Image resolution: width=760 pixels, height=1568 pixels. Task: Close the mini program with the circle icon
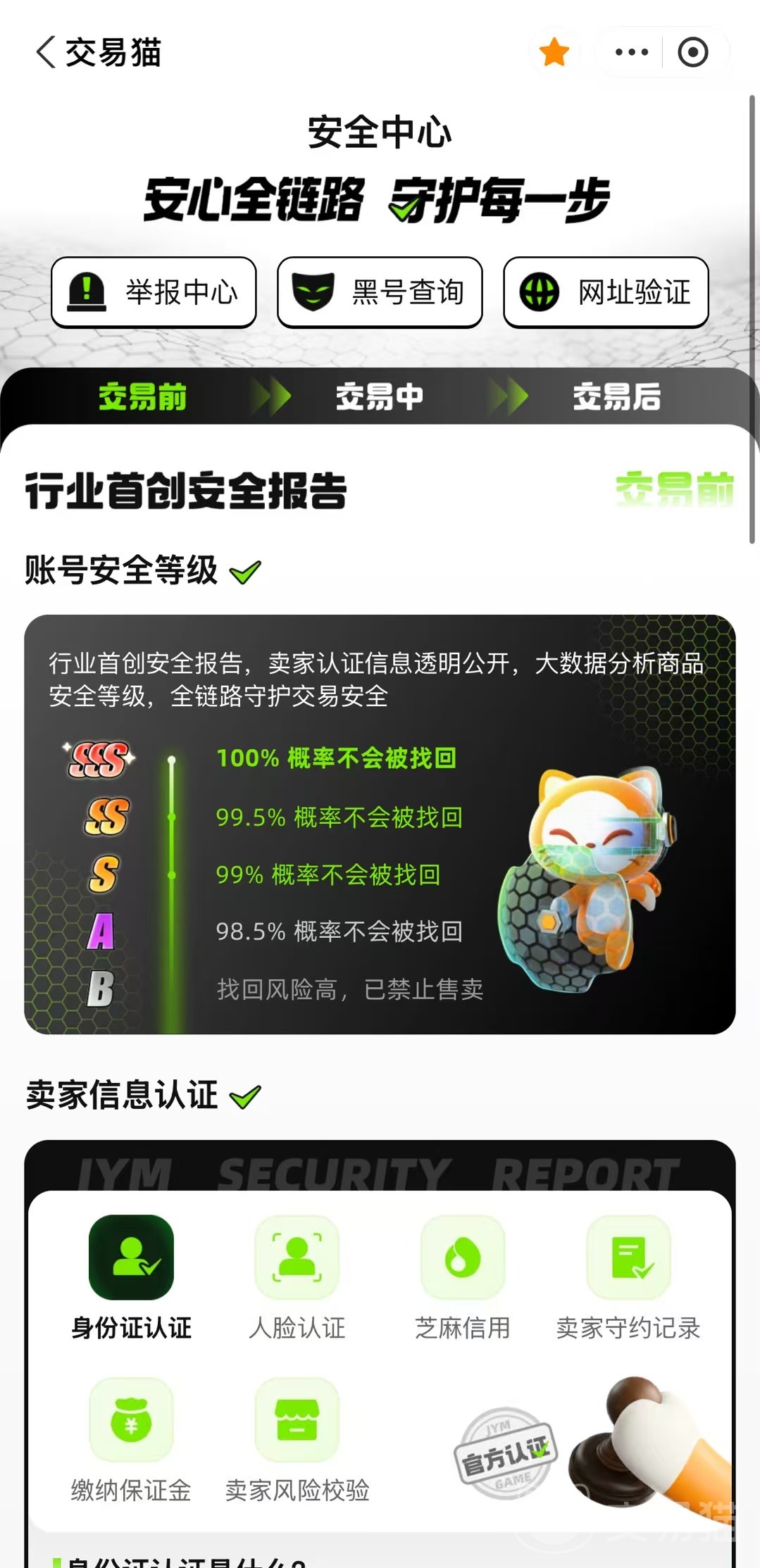[x=693, y=52]
